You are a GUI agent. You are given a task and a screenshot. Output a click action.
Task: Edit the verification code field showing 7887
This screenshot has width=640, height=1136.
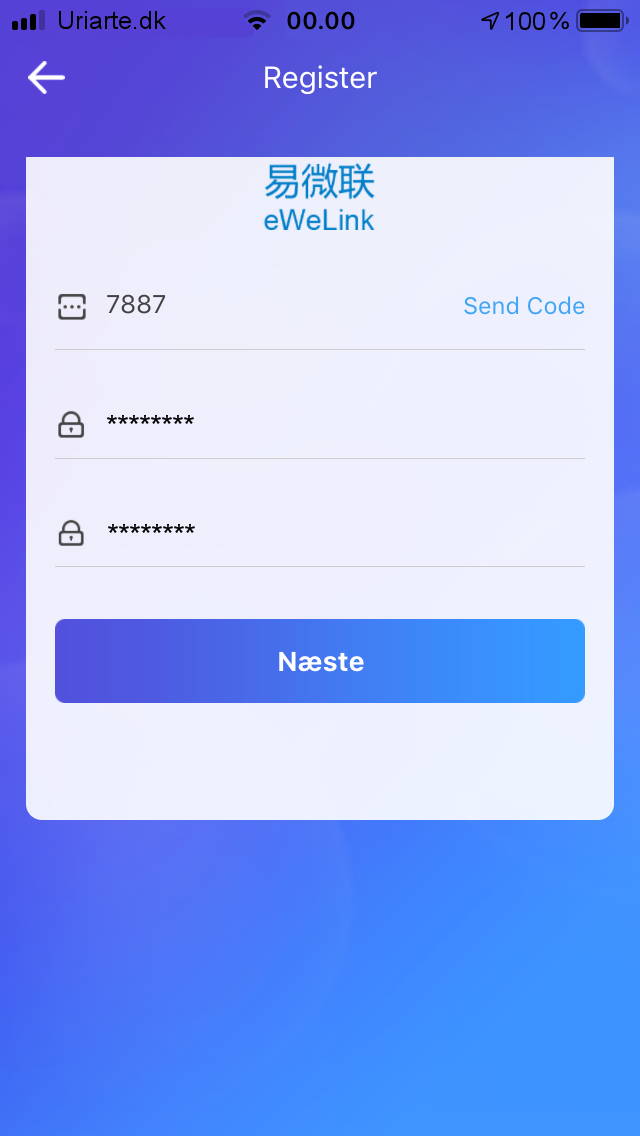(275, 305)
